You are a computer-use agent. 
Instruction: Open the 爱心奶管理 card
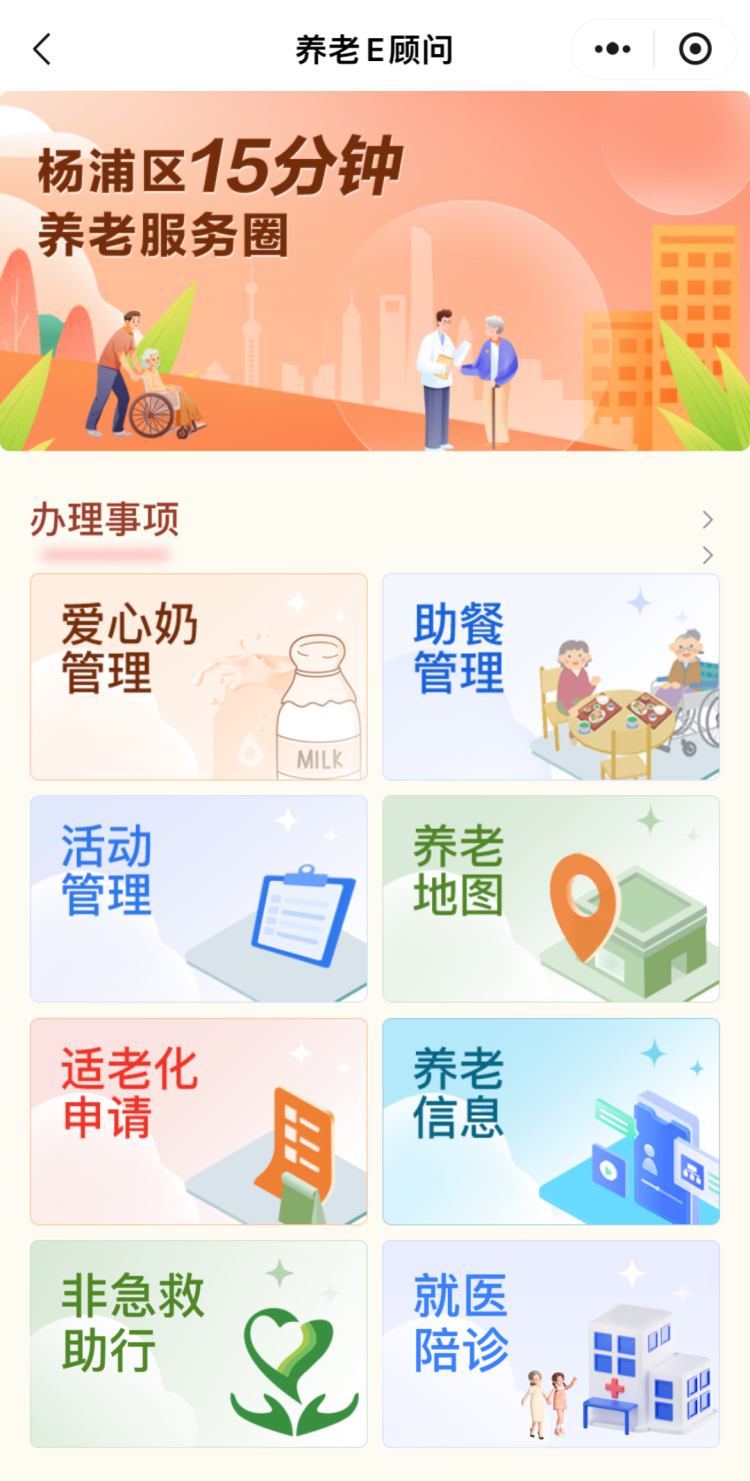[199, 677]
